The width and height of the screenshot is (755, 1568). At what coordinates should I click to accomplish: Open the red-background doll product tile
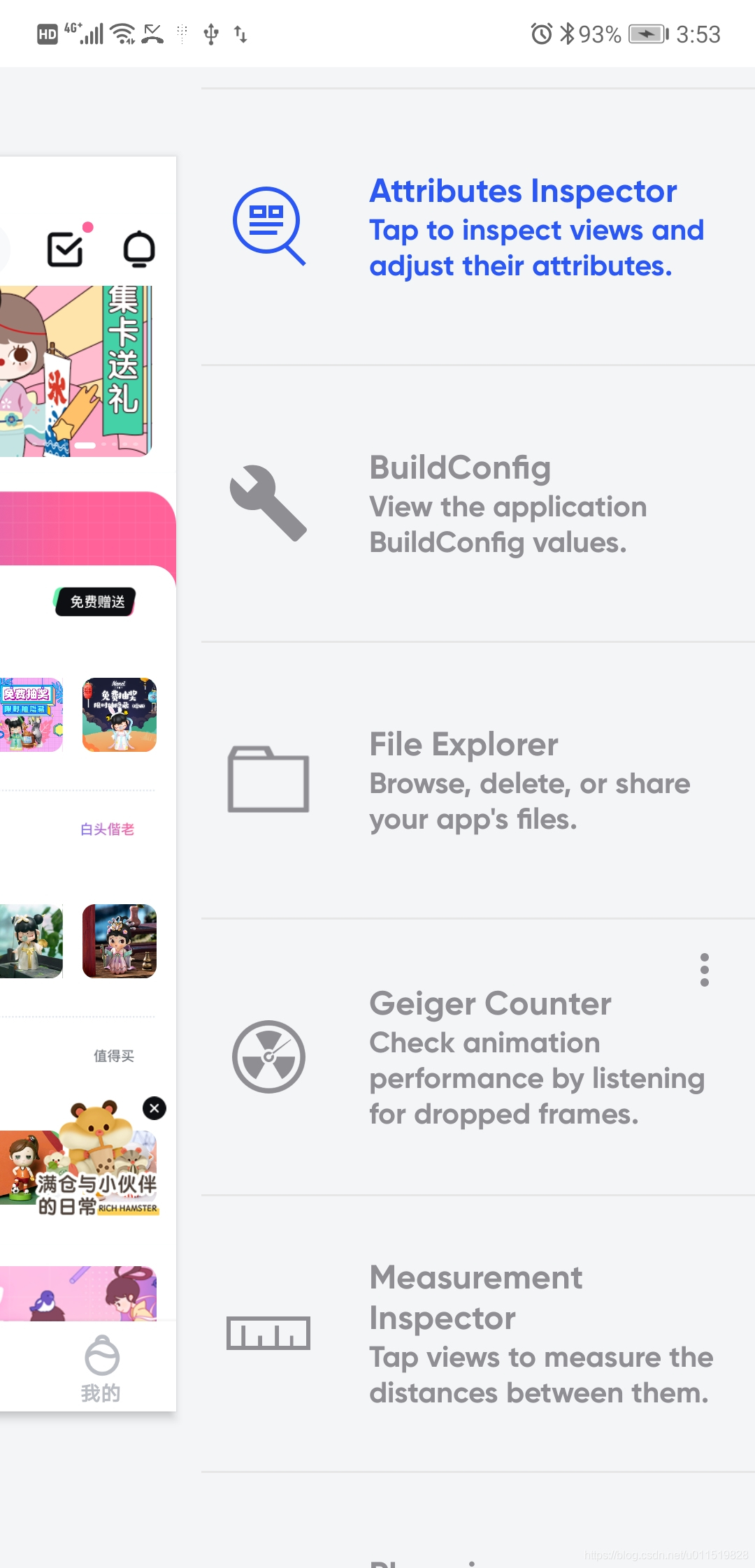coord(120,941)
